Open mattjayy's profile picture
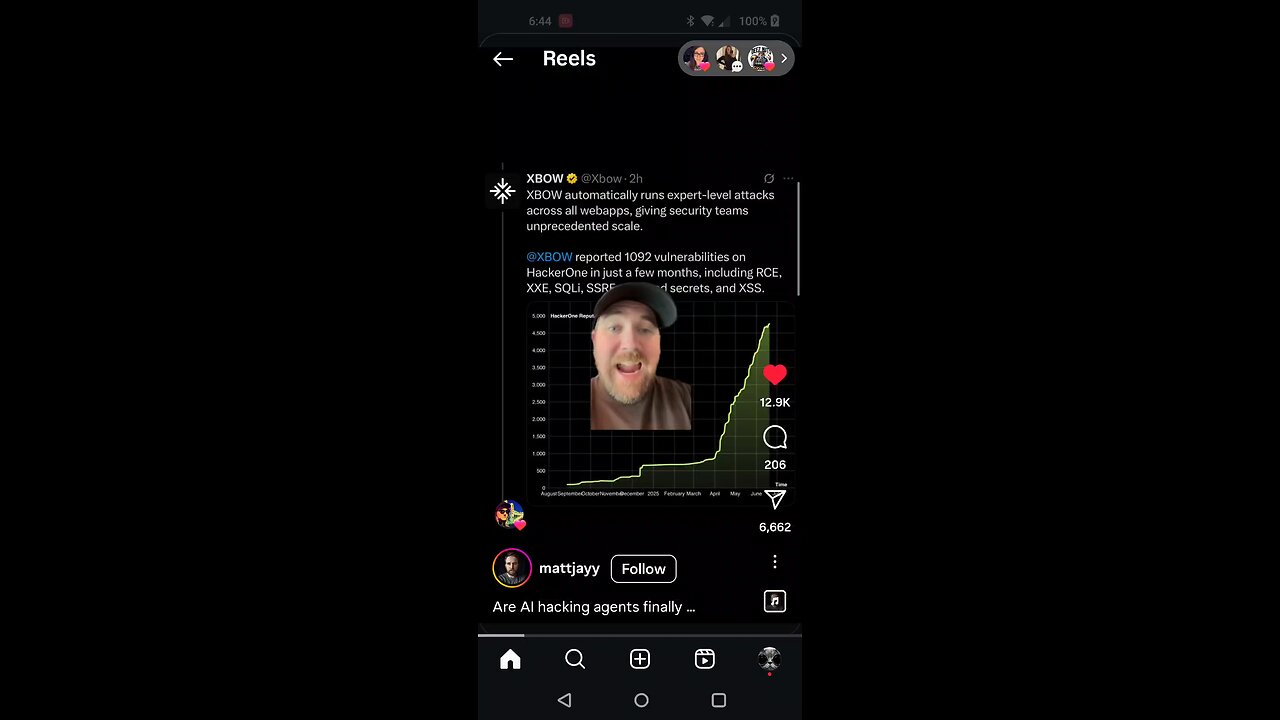This screenshot has height=720, width=1280. [x=512, y=568]
